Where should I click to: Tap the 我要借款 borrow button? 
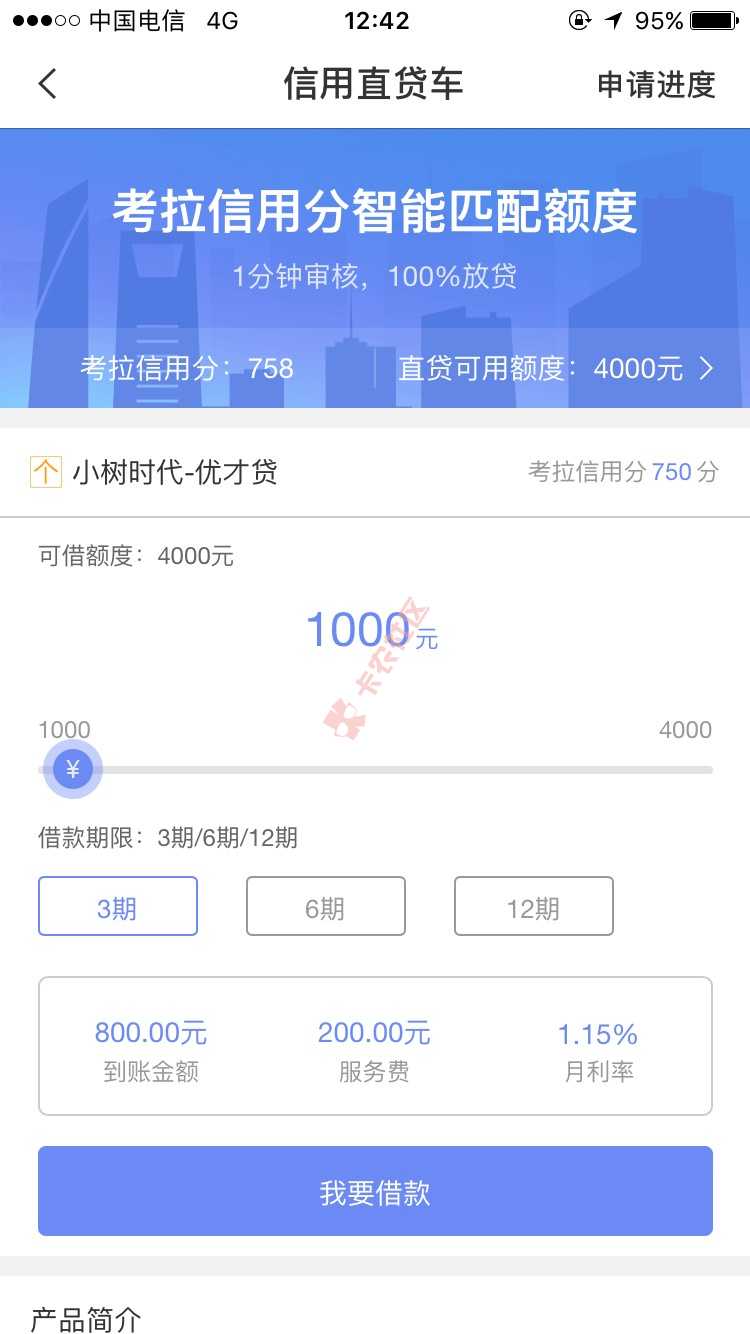[375, 1191]
